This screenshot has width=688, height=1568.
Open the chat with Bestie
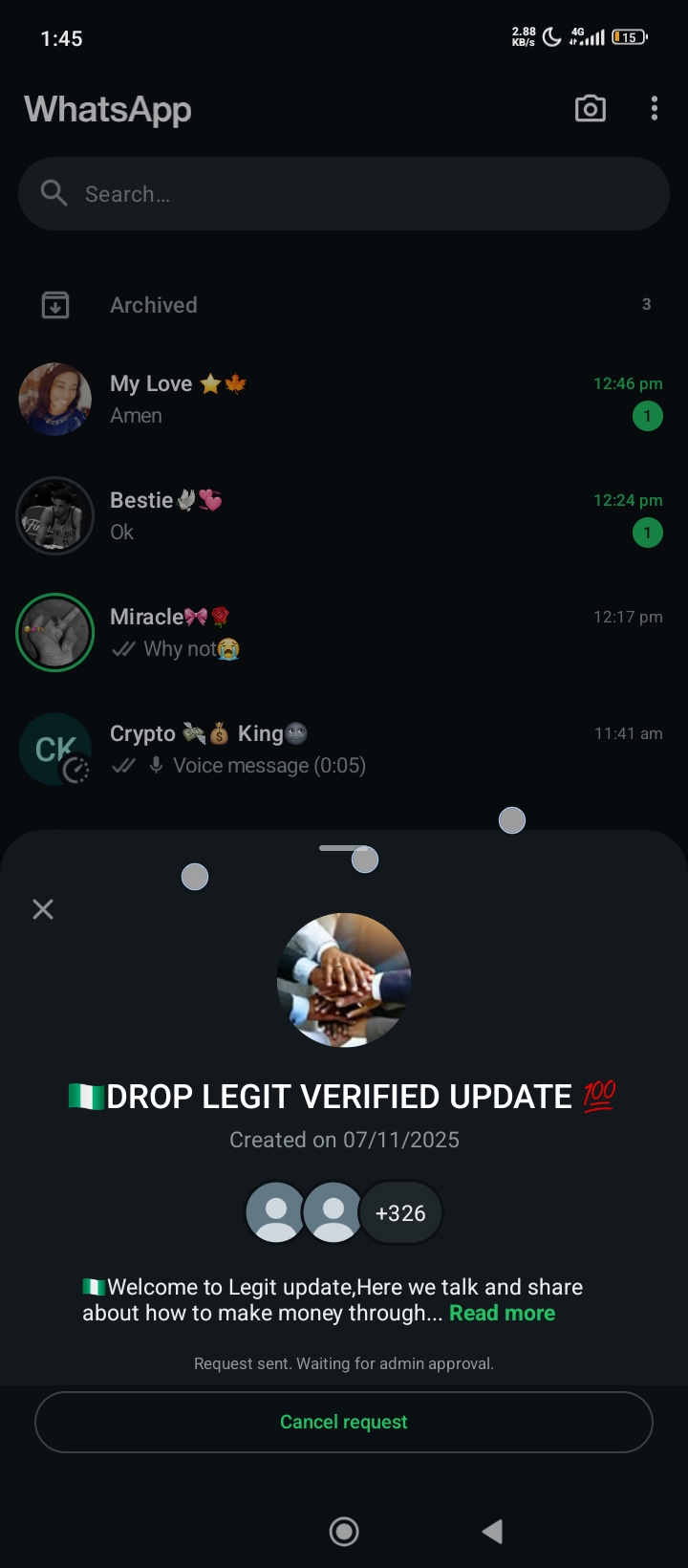click(382, 516)
